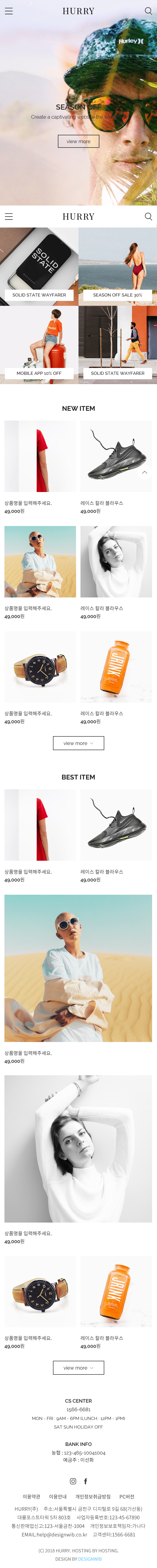Viewport: 157px width, 1568px height.
Task: Tap view more under NEW ITEM
Action: (78, 743)
